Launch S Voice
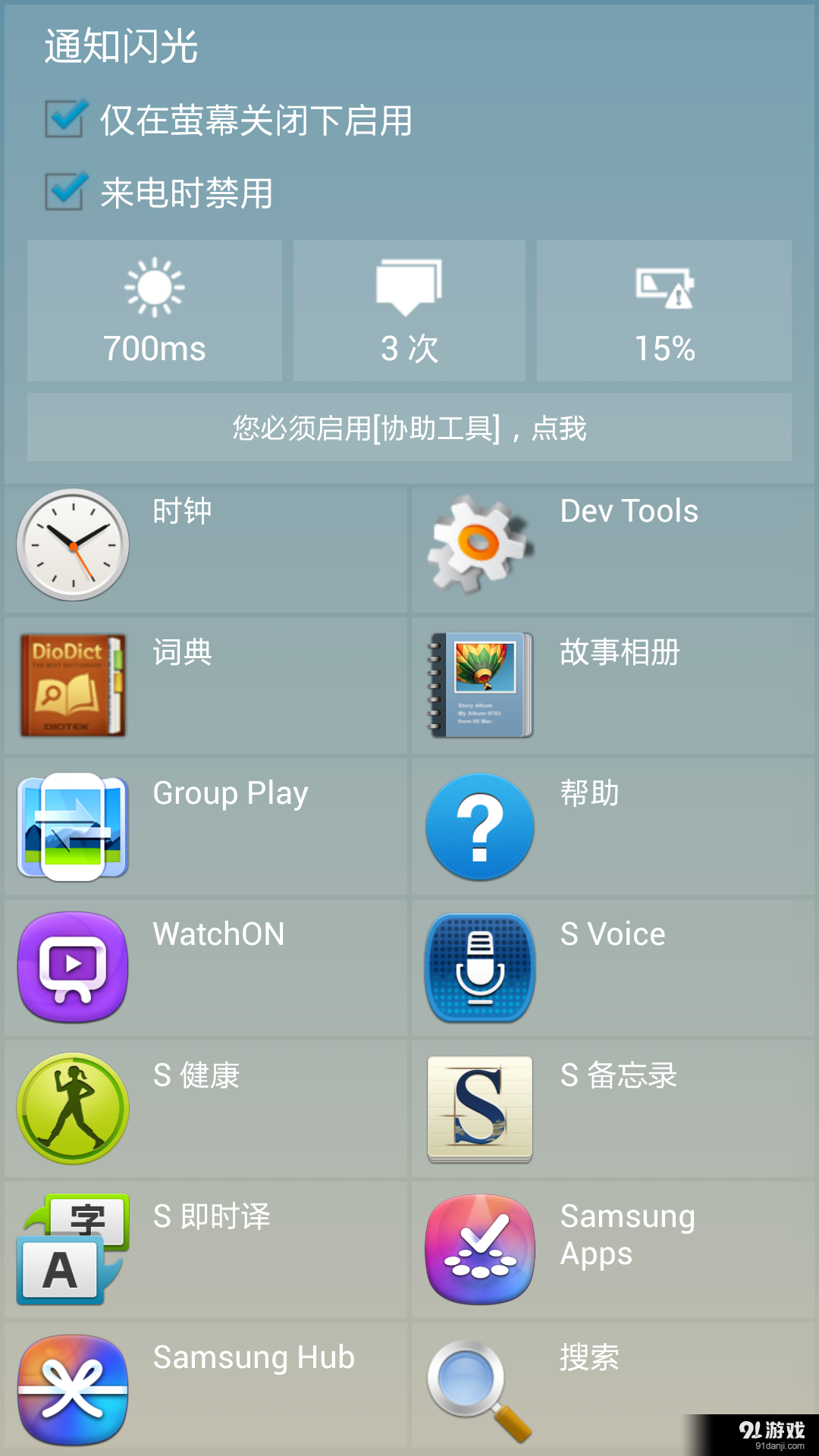This screenshot has height=1456, width=819. [x=613, y=966]
